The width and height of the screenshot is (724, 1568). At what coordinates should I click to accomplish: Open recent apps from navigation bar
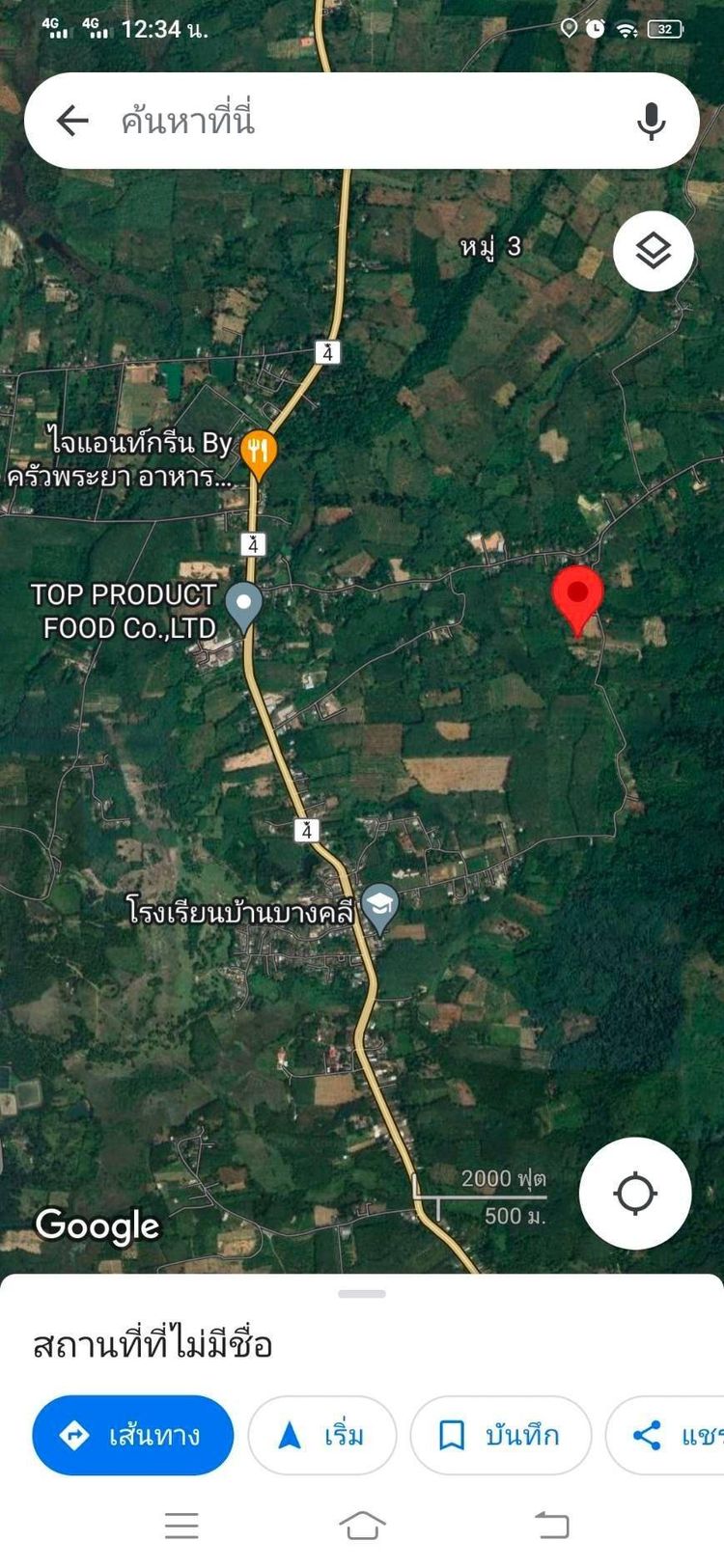181,1526
